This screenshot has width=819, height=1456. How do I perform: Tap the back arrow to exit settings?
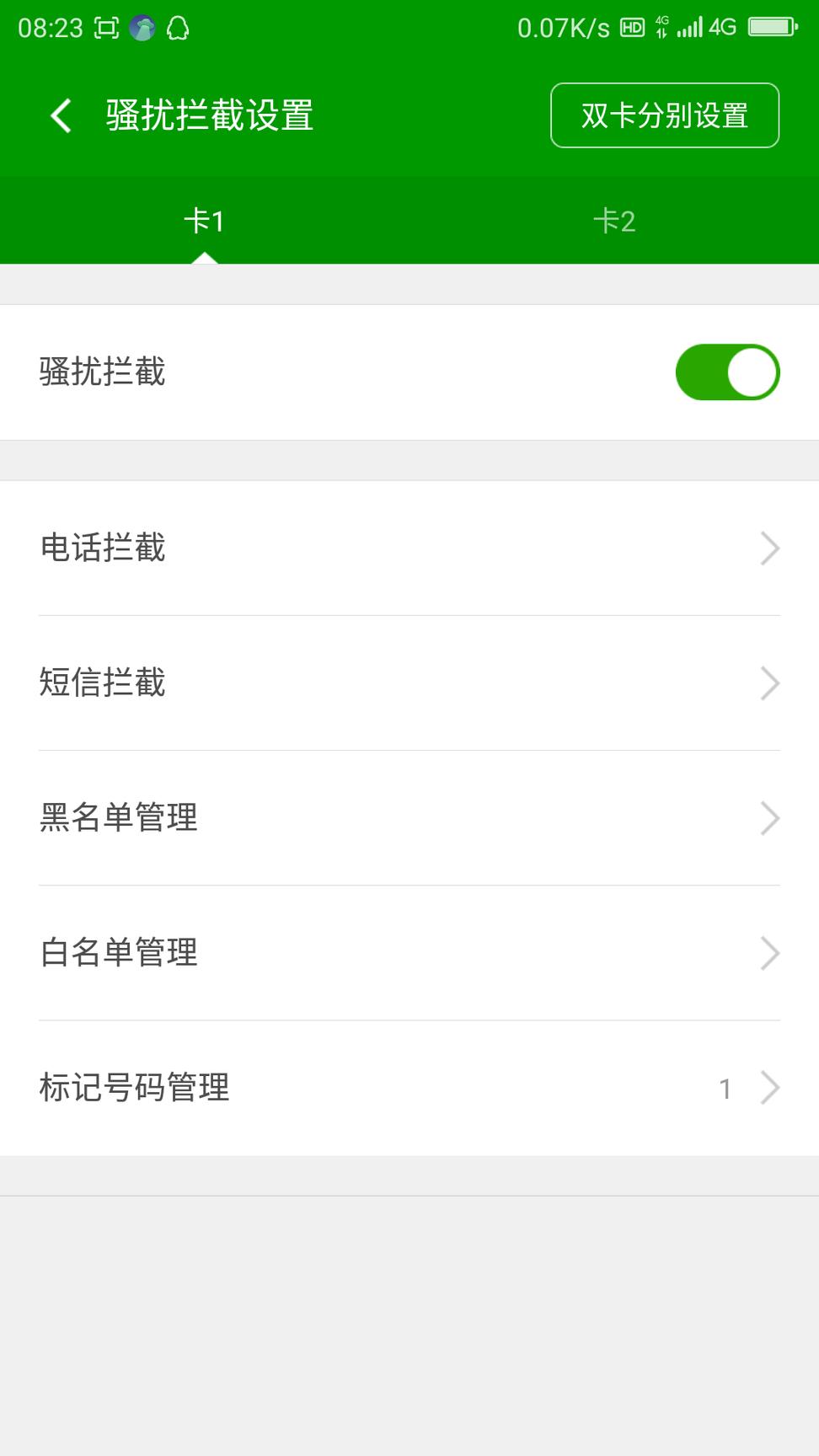[x=59, y=115]
